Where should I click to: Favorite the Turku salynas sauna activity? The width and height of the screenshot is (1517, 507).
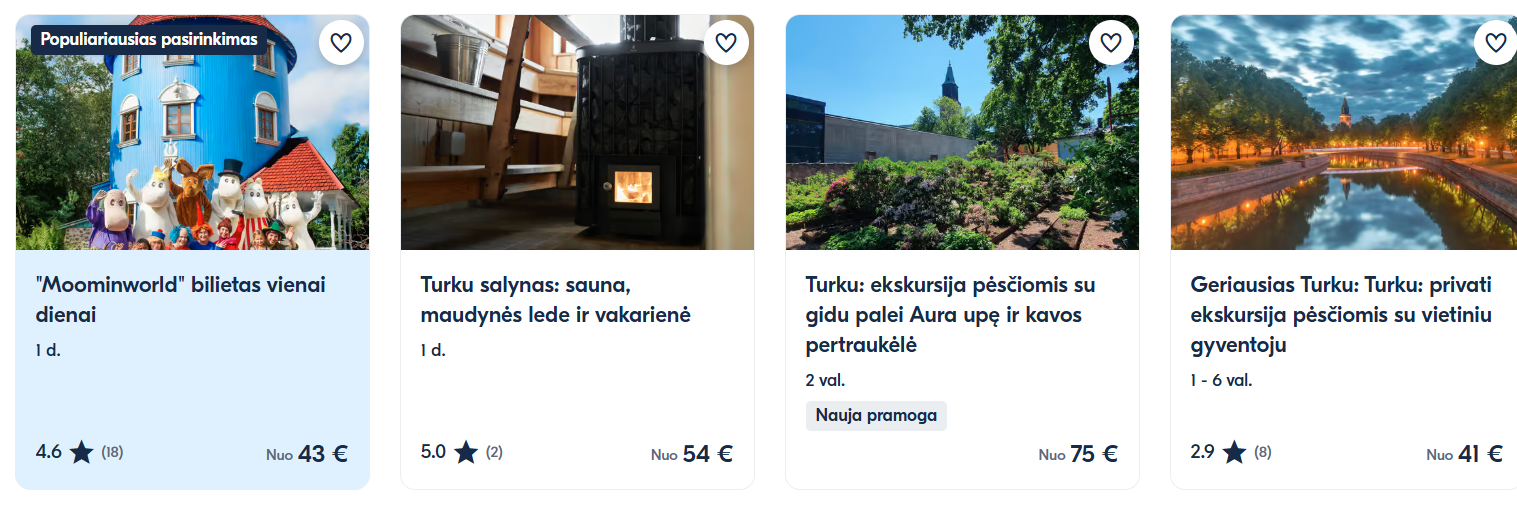(726, 42)
